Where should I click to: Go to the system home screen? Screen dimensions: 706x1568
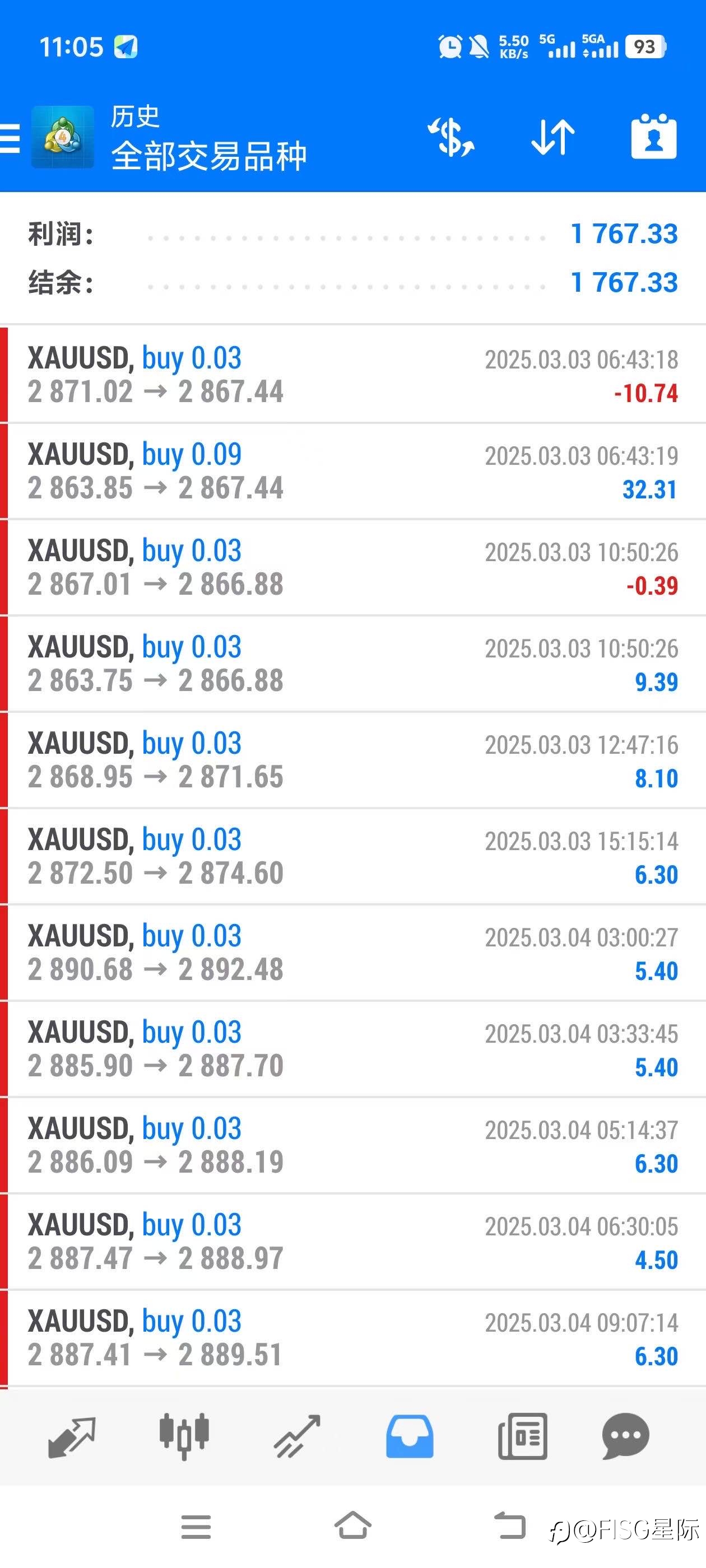pyautogui.click(x=352, y=1525)
